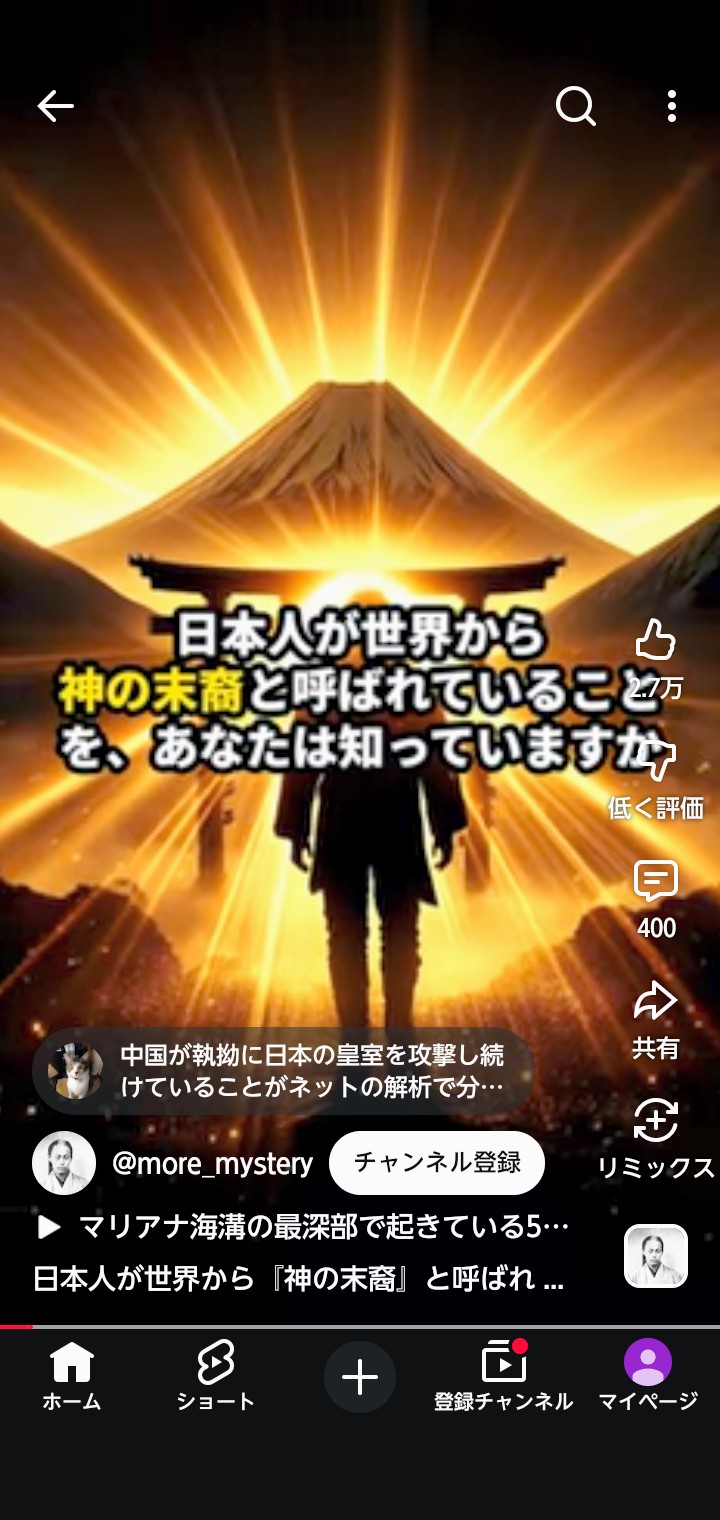Subscribe with the チャンネル登録 button
This screenshot has width=720, height=1520.
point(437,1163)
